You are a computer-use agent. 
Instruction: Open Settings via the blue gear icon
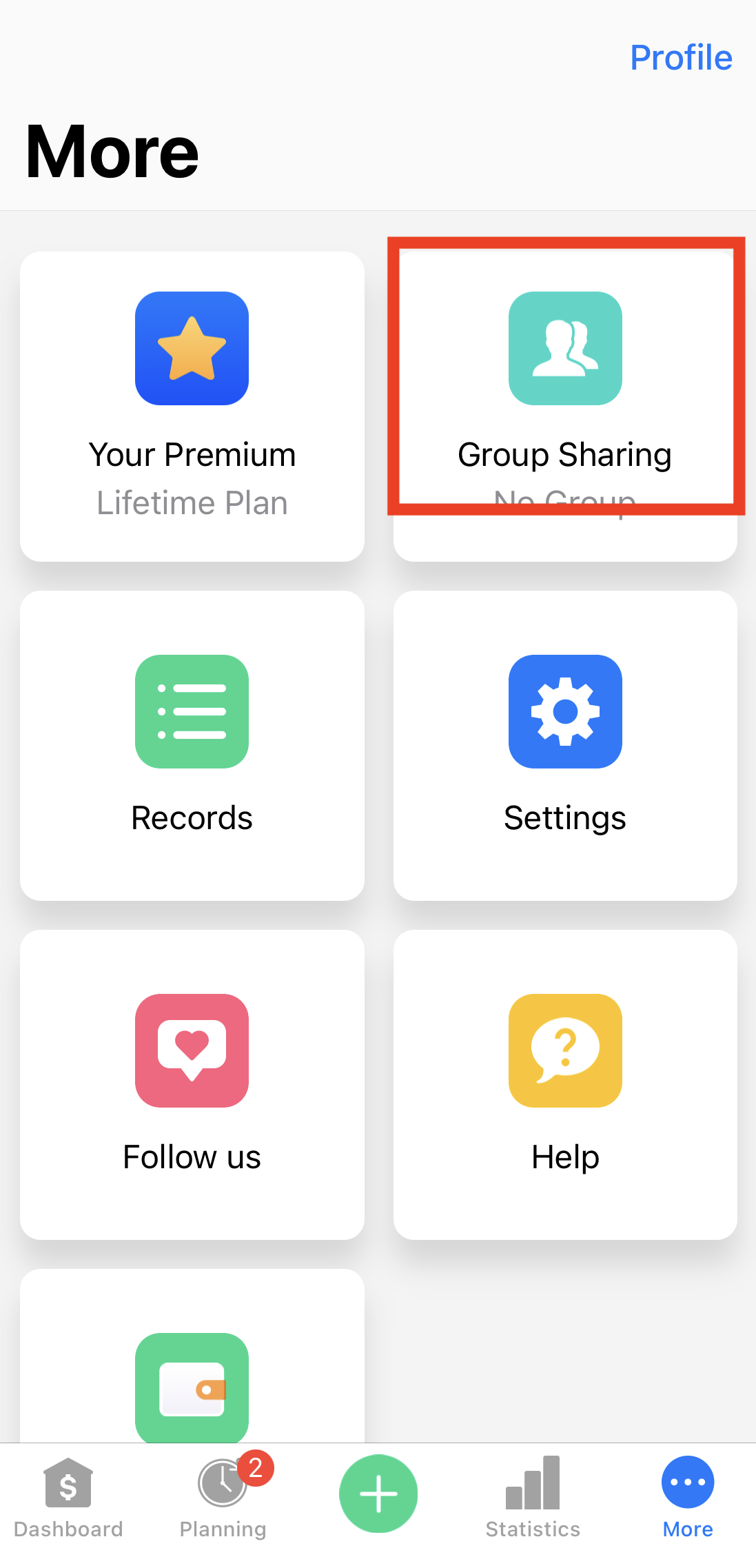(565, 712)
